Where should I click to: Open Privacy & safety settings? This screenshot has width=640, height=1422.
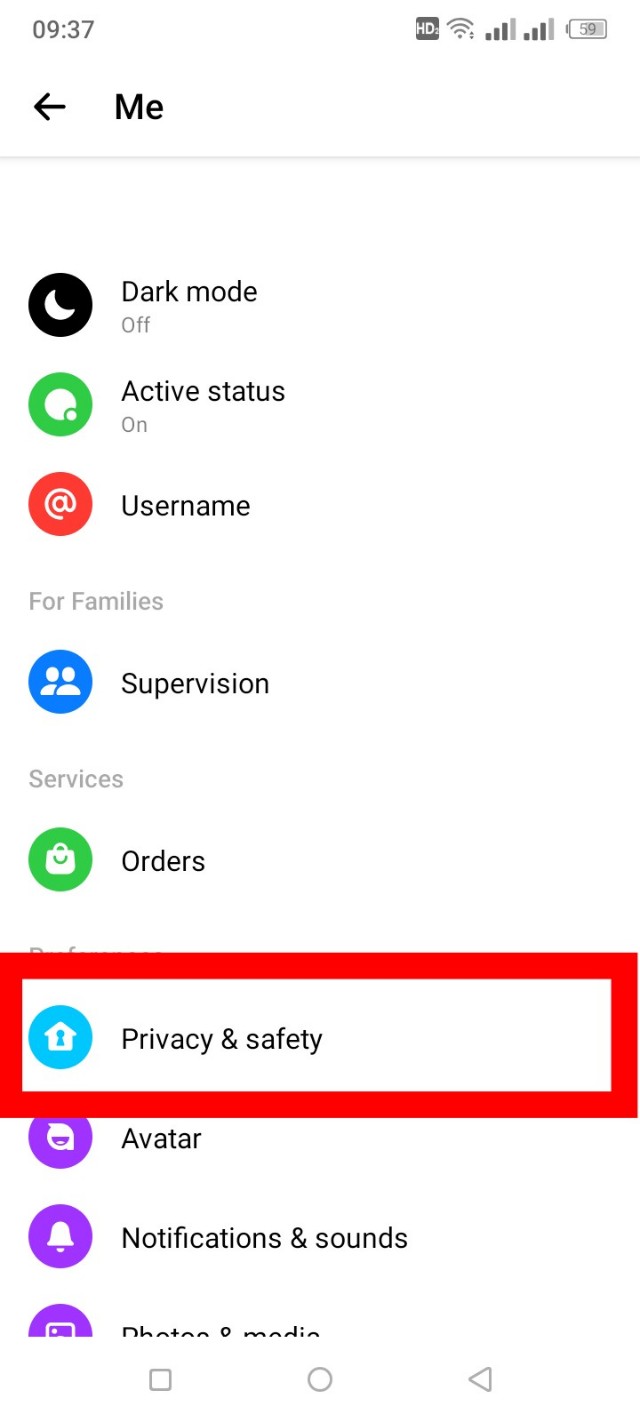click(x=221, y=1039)
